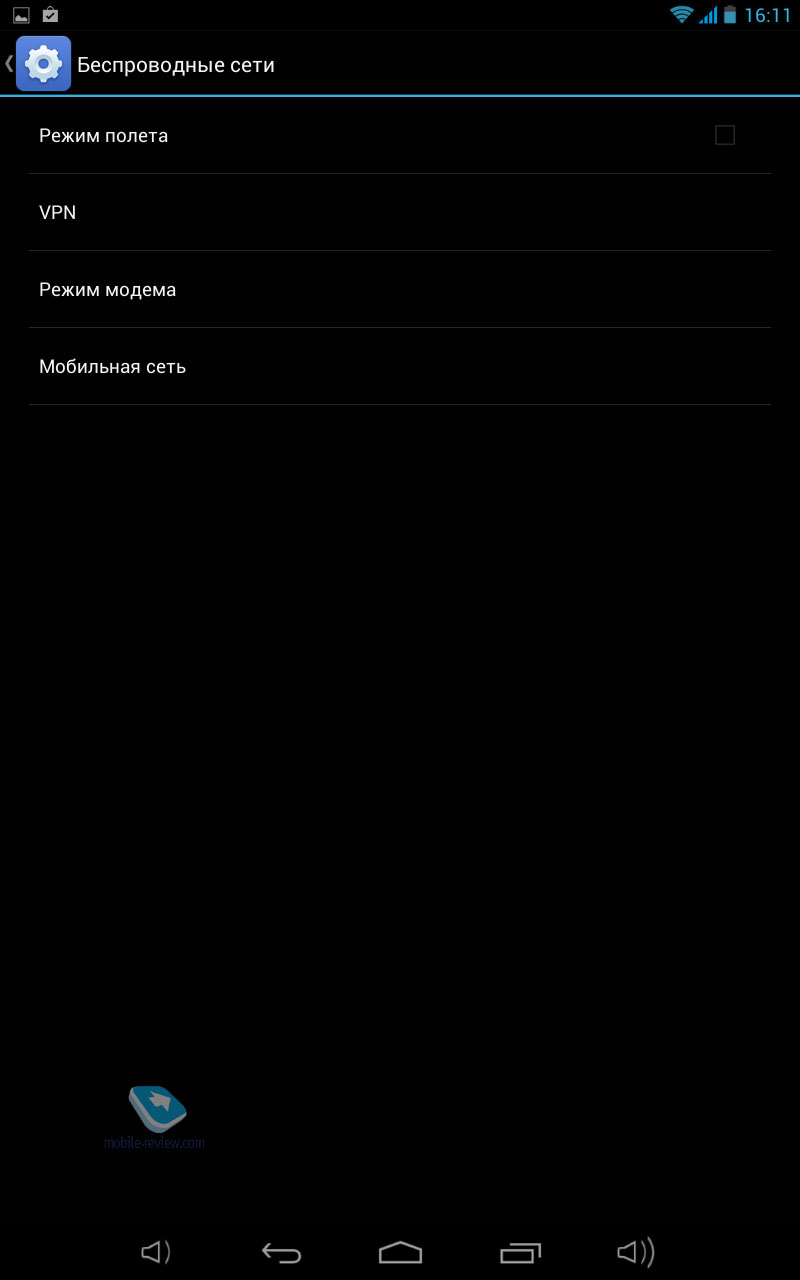The width and height of the screenshot is (800, 1280).
Task: Open the recent apps list
Action: pos(520,1252)
